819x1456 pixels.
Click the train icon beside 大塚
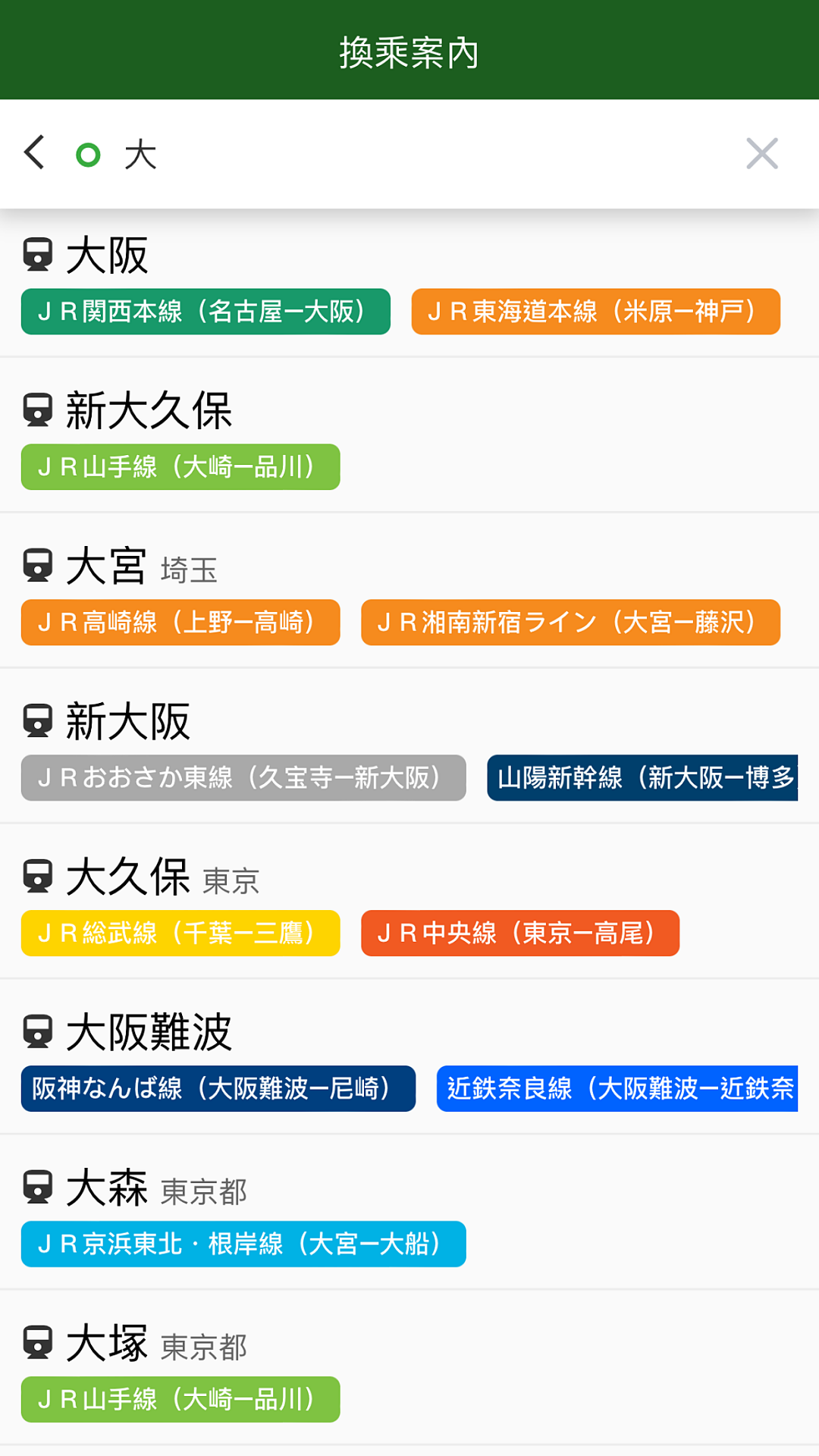pyautogui.click(x=37, y=1342)
